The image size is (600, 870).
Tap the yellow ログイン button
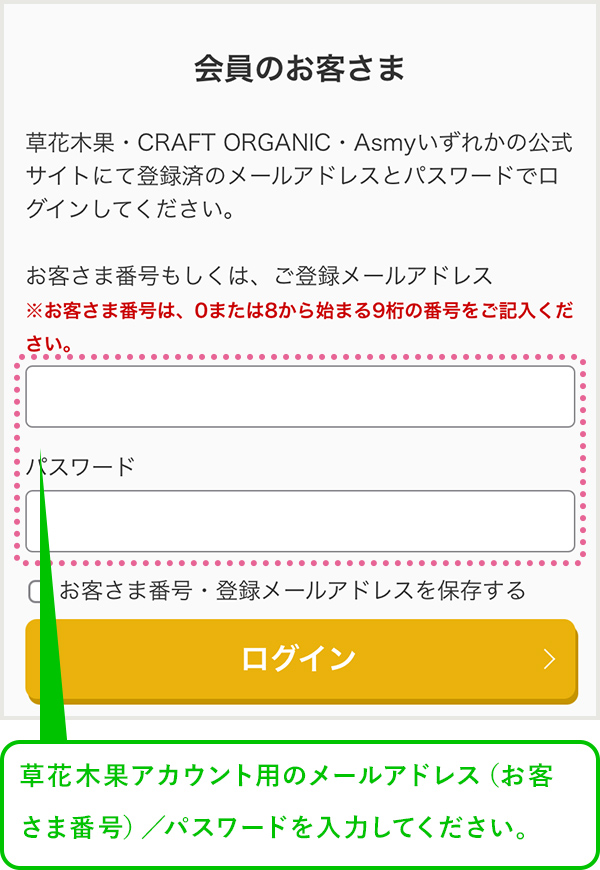[x=300, y=659]
